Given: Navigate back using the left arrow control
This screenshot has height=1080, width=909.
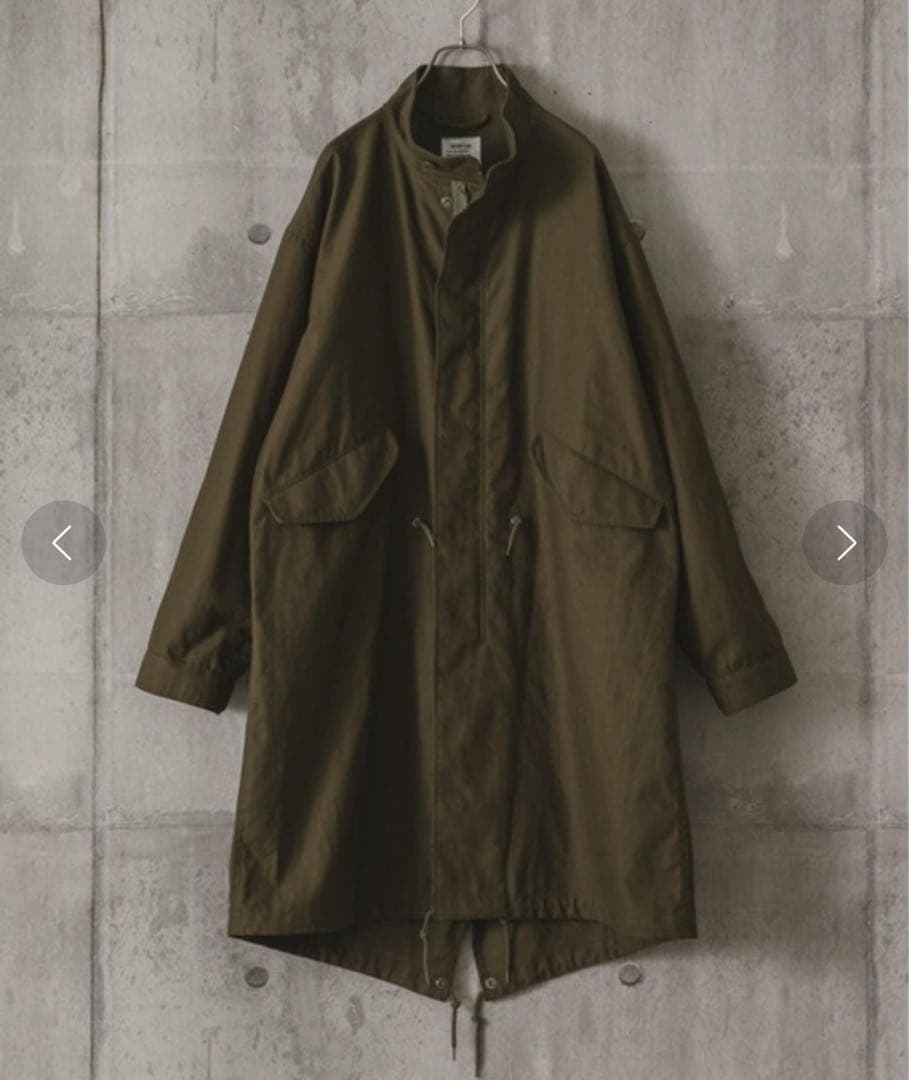Looking at the screenshot, I should pos(63,543).
